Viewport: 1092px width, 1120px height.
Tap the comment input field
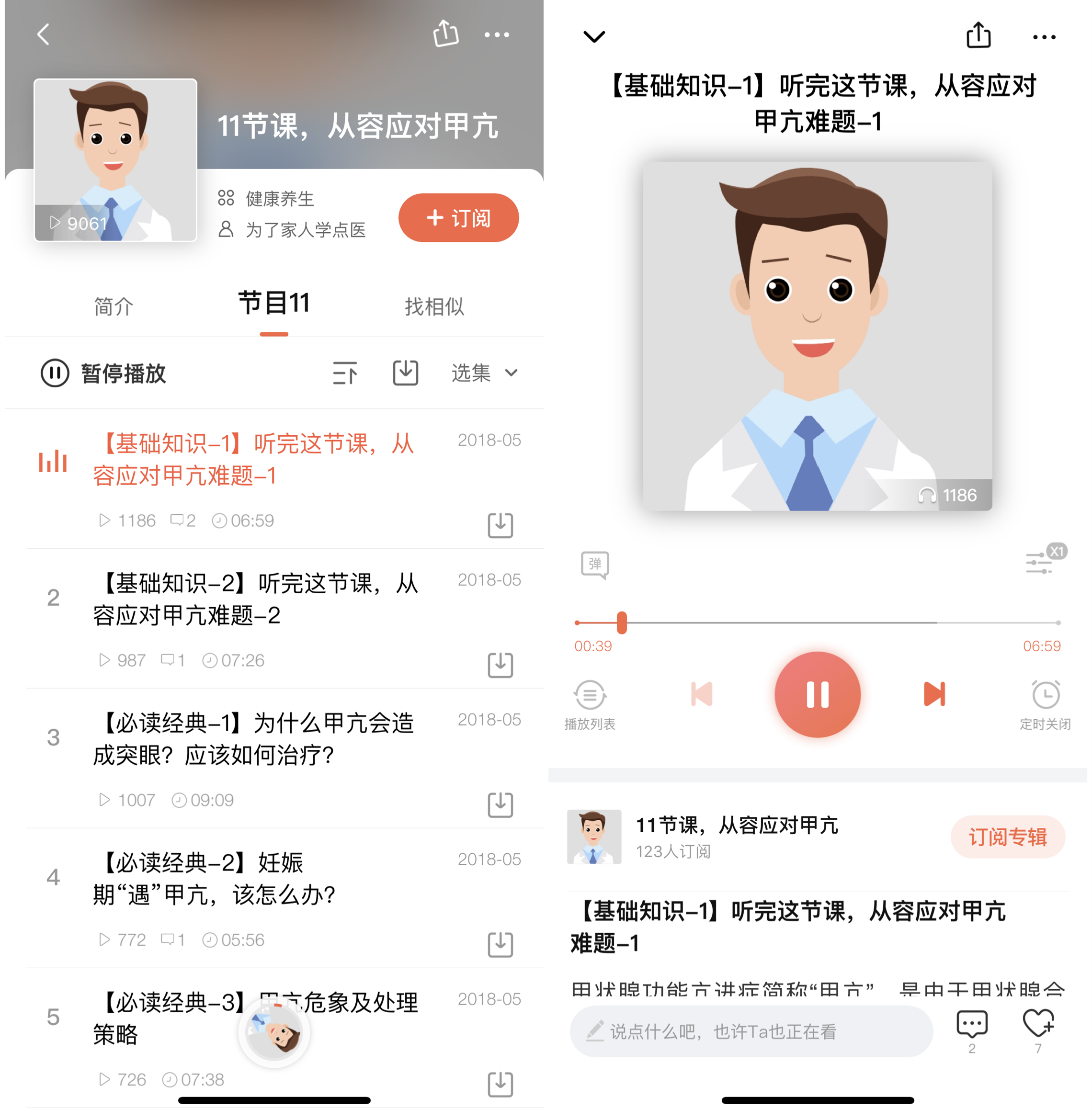tap(750, 1032)
